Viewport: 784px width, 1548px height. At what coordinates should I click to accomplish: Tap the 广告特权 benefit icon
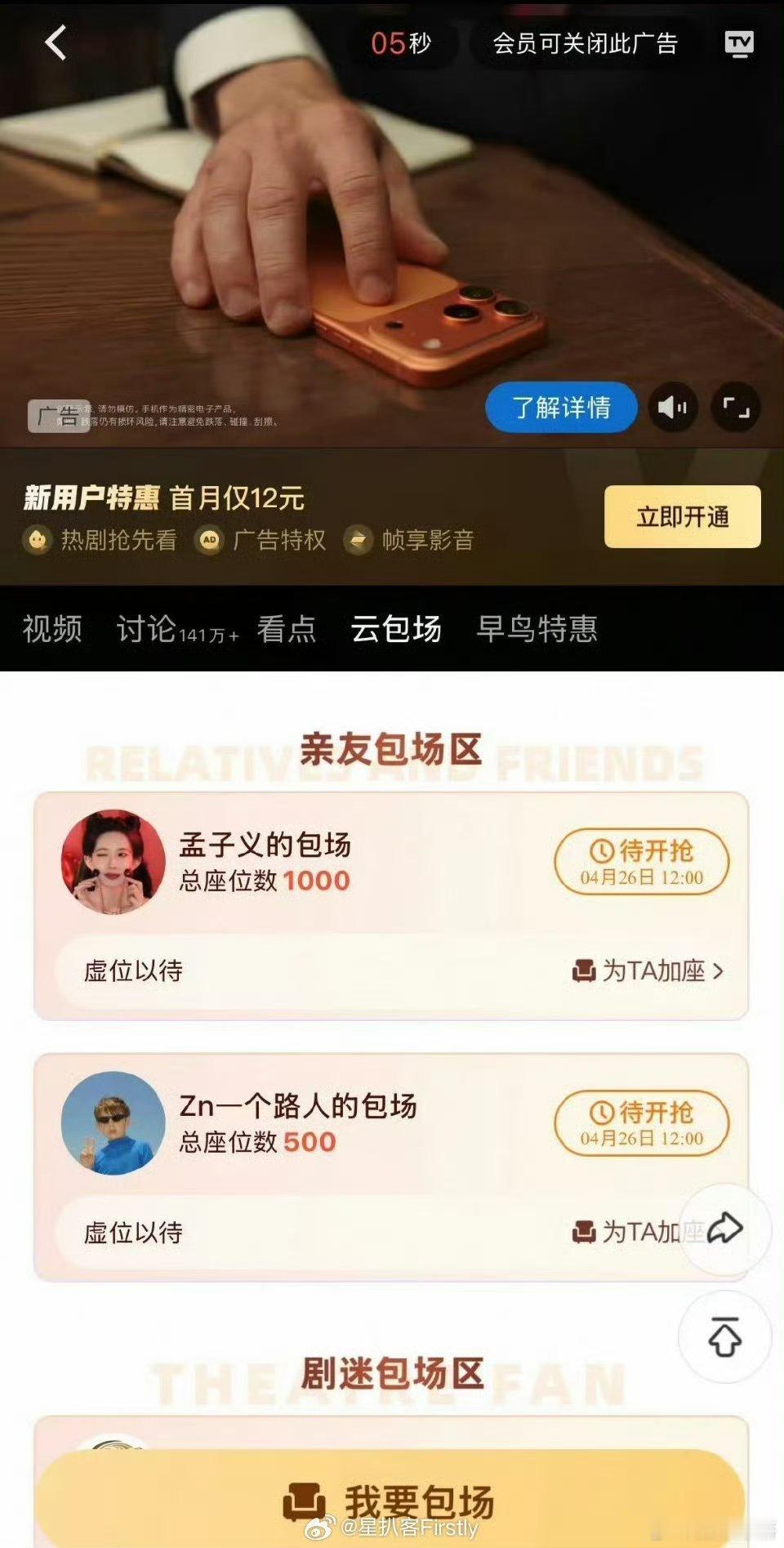(x=207, y=539)
